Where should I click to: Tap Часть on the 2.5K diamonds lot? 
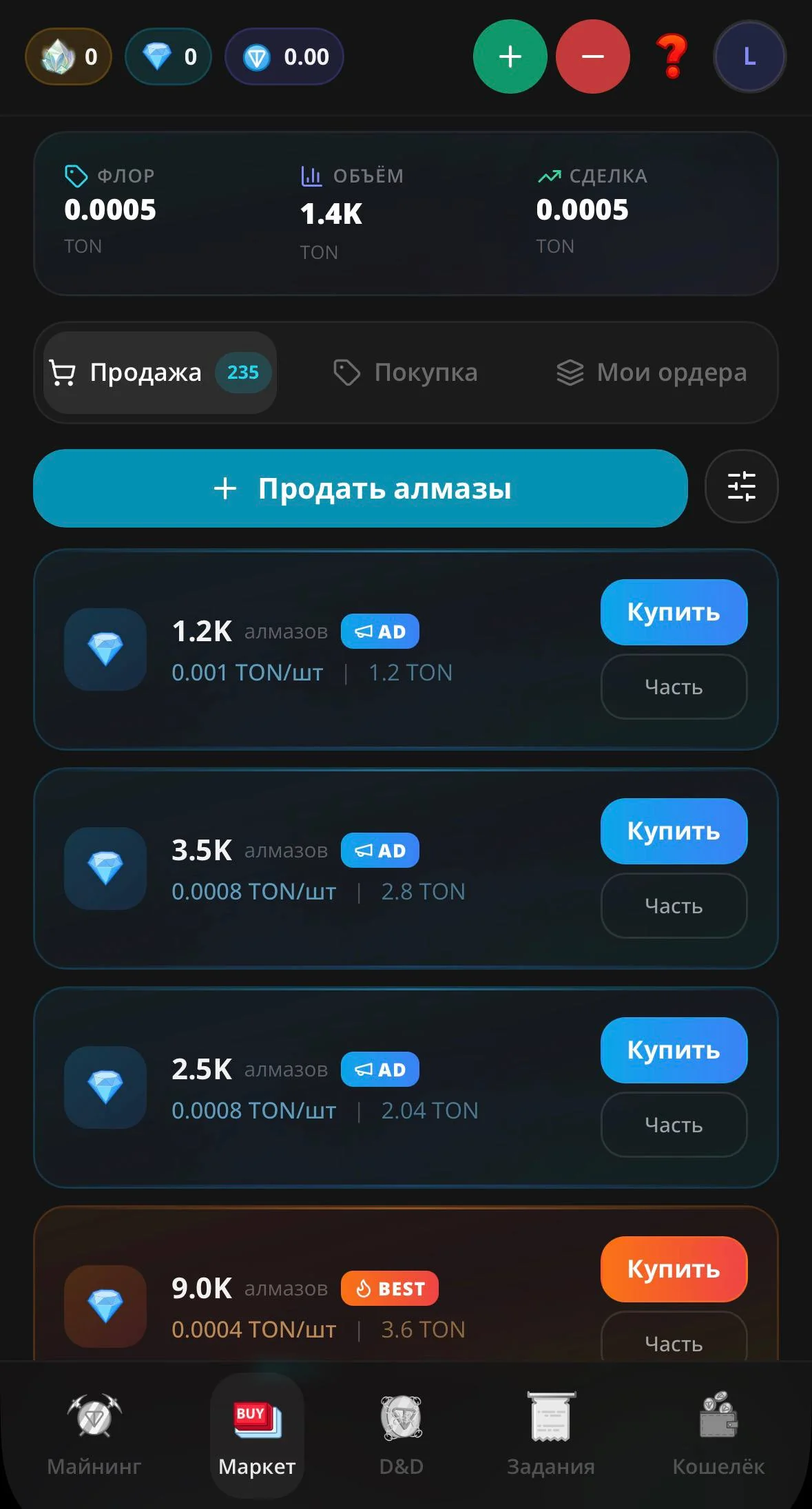point(674,1125)
